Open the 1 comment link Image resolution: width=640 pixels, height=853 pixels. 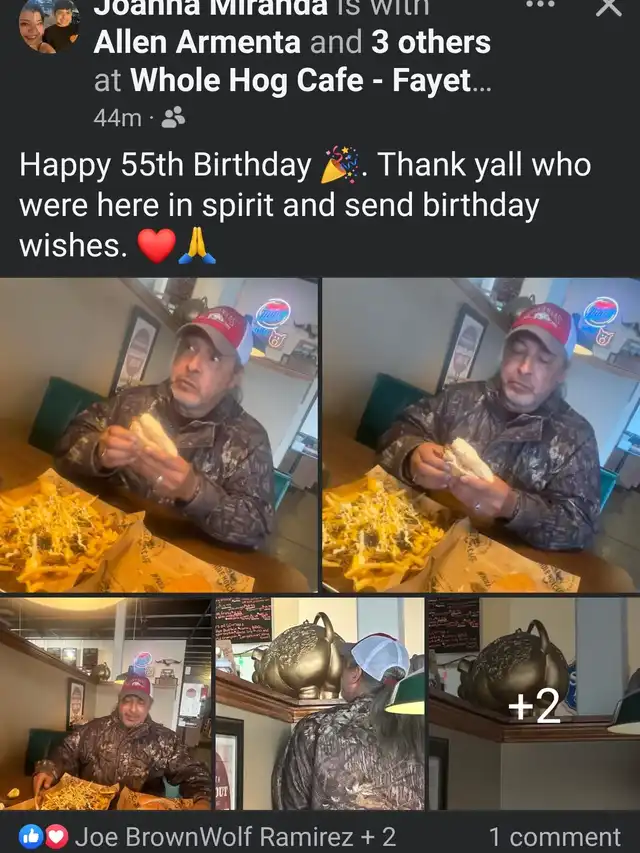(555, 837)
